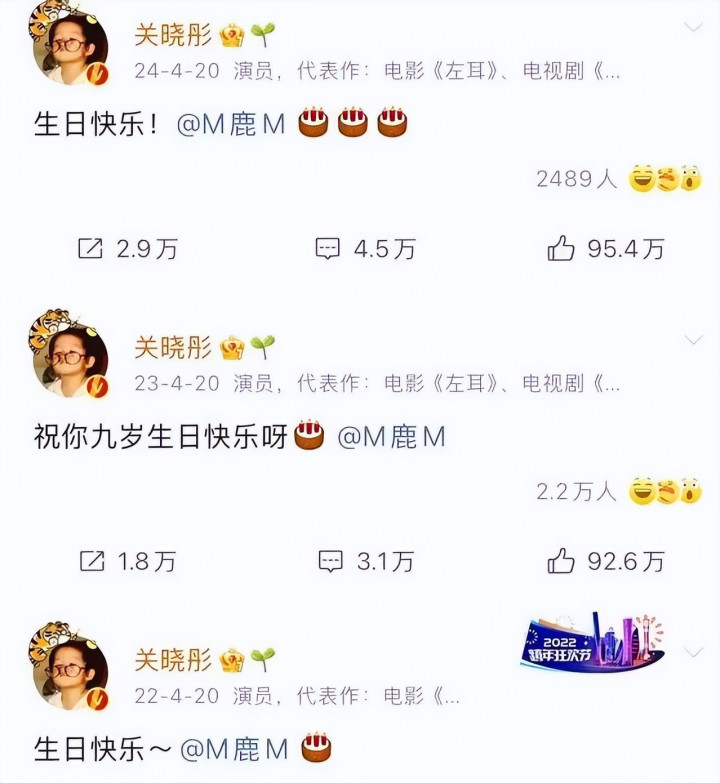Image resolution: width=720 pixels, height=783 pixels.
Task: Open the chevron menu on the 22-4-20 post
Action: point(692,652)
